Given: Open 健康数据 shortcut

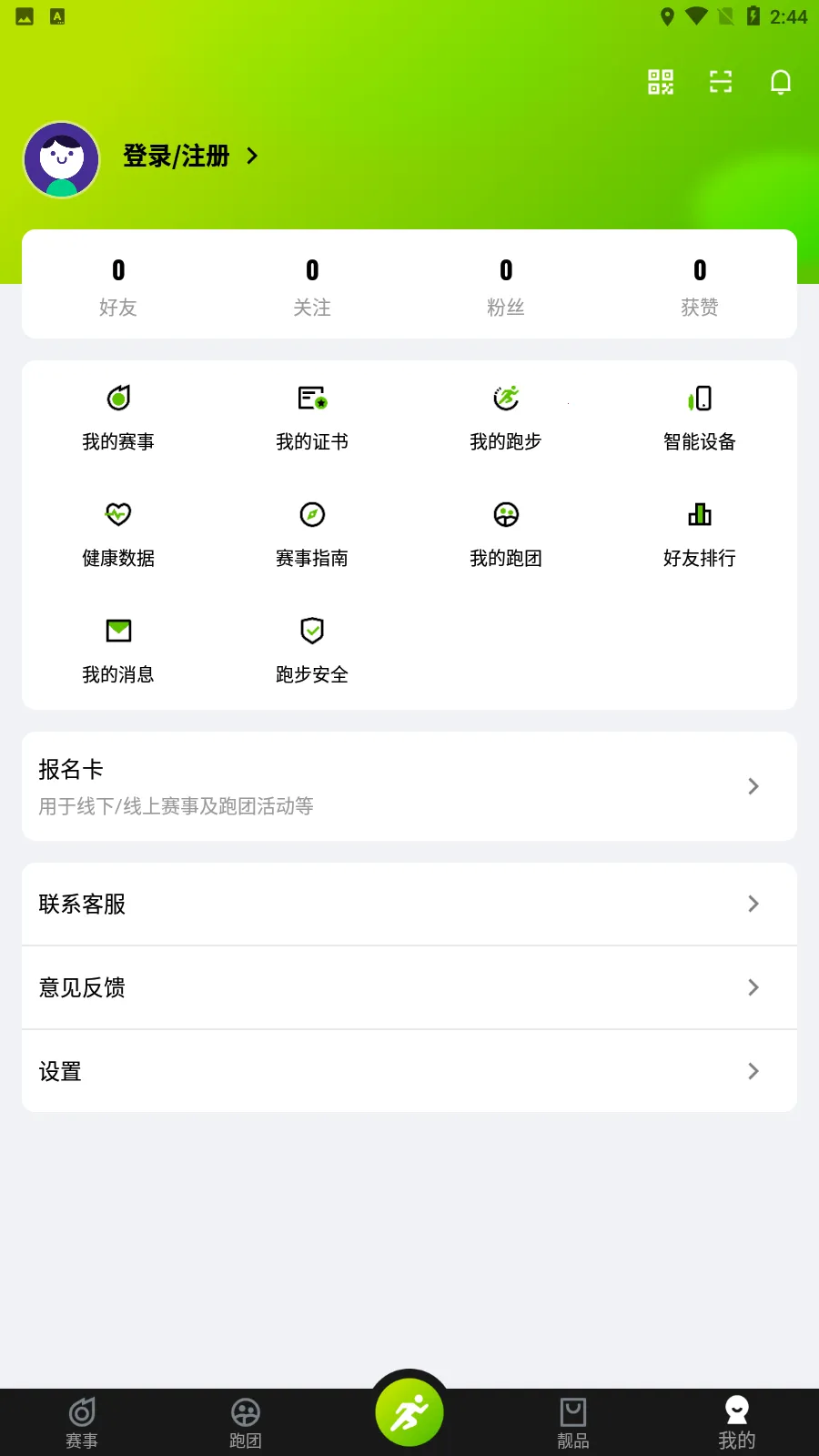Looking at the screenshot, I should pyautogui.click(x=118, y=532).
